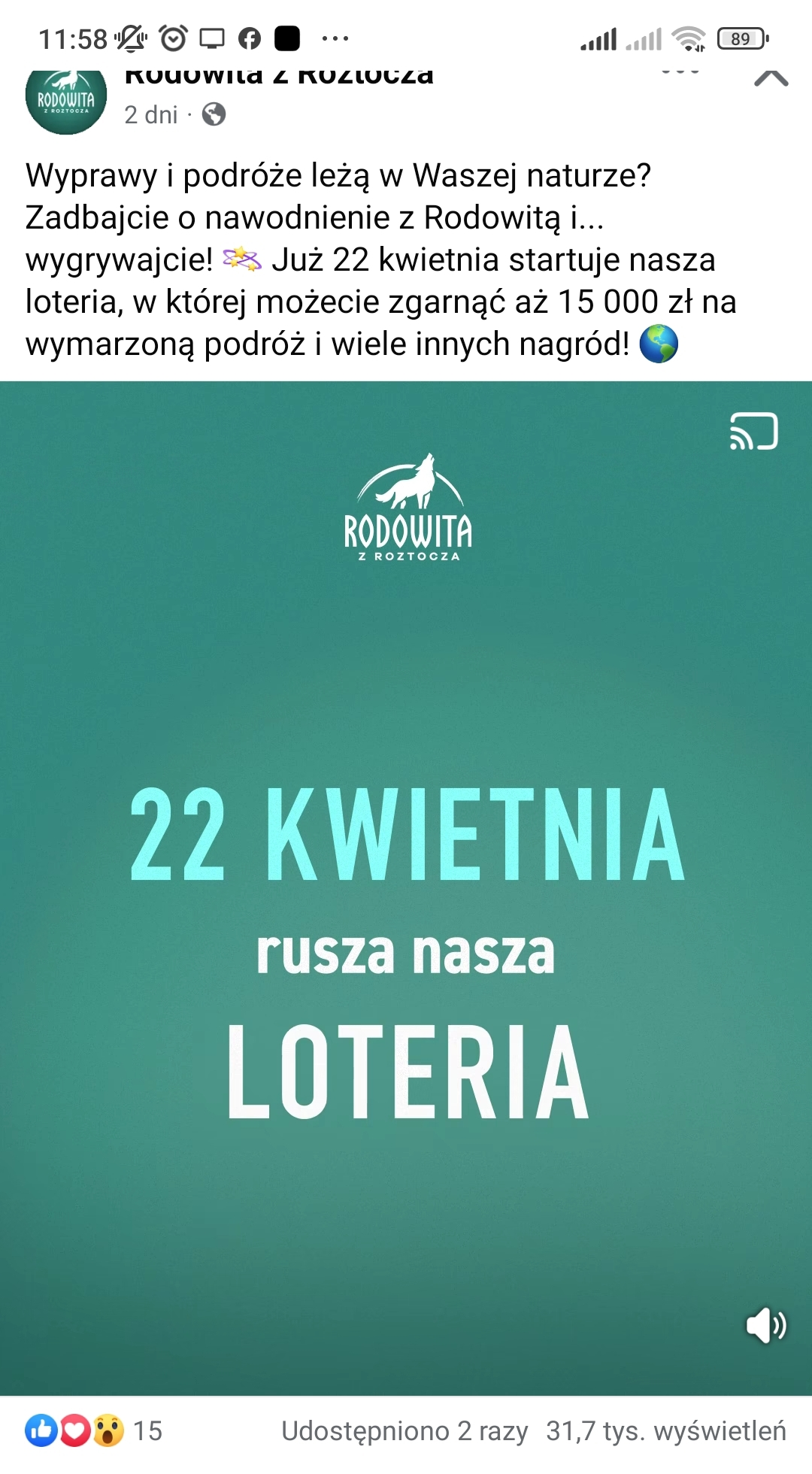Open Rodowita z Roztocza profile picture
The image size is (812, 1474).
click(x=66, y=100)
